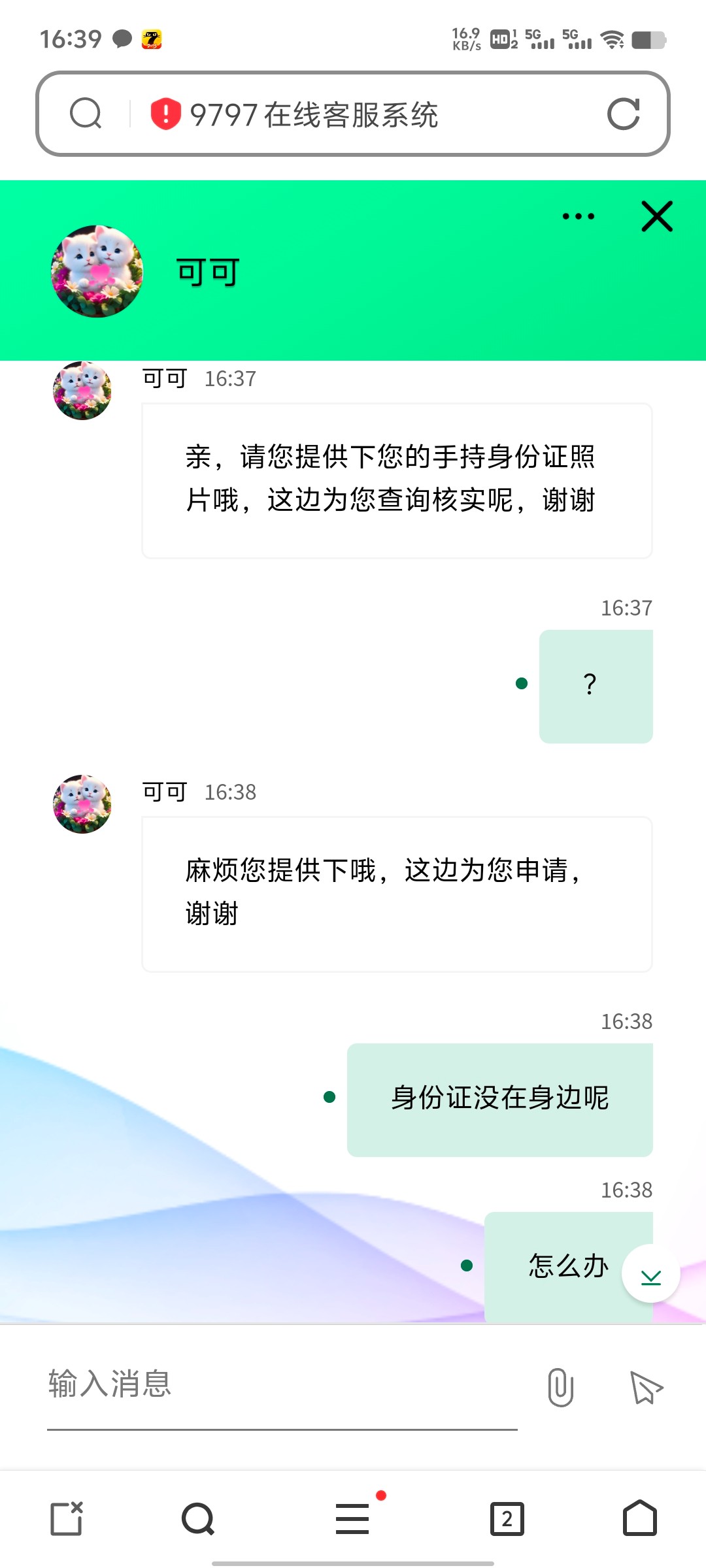Tap the page-close icon in bottom bar

coord(67,1518)
